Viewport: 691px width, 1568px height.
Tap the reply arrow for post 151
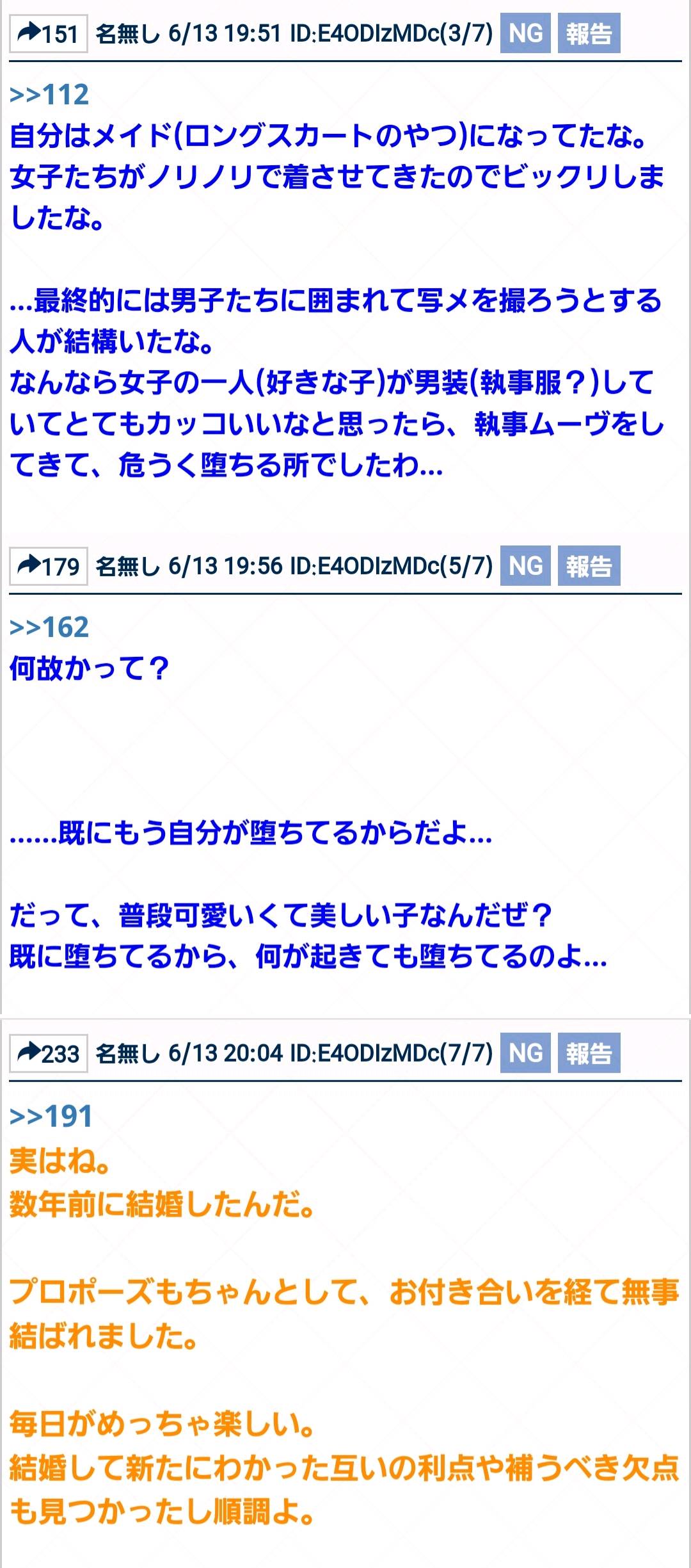tap(48, 33)
